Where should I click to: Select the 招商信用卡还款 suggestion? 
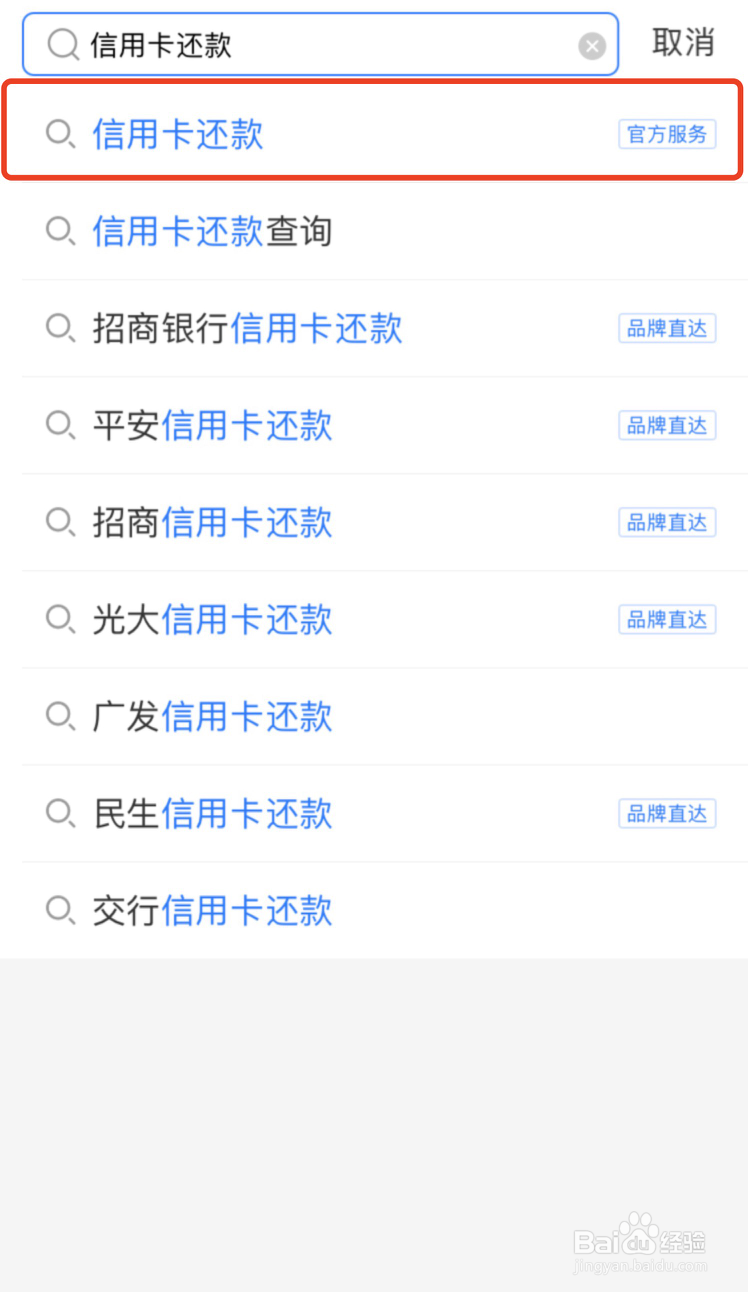coord(372,522)
